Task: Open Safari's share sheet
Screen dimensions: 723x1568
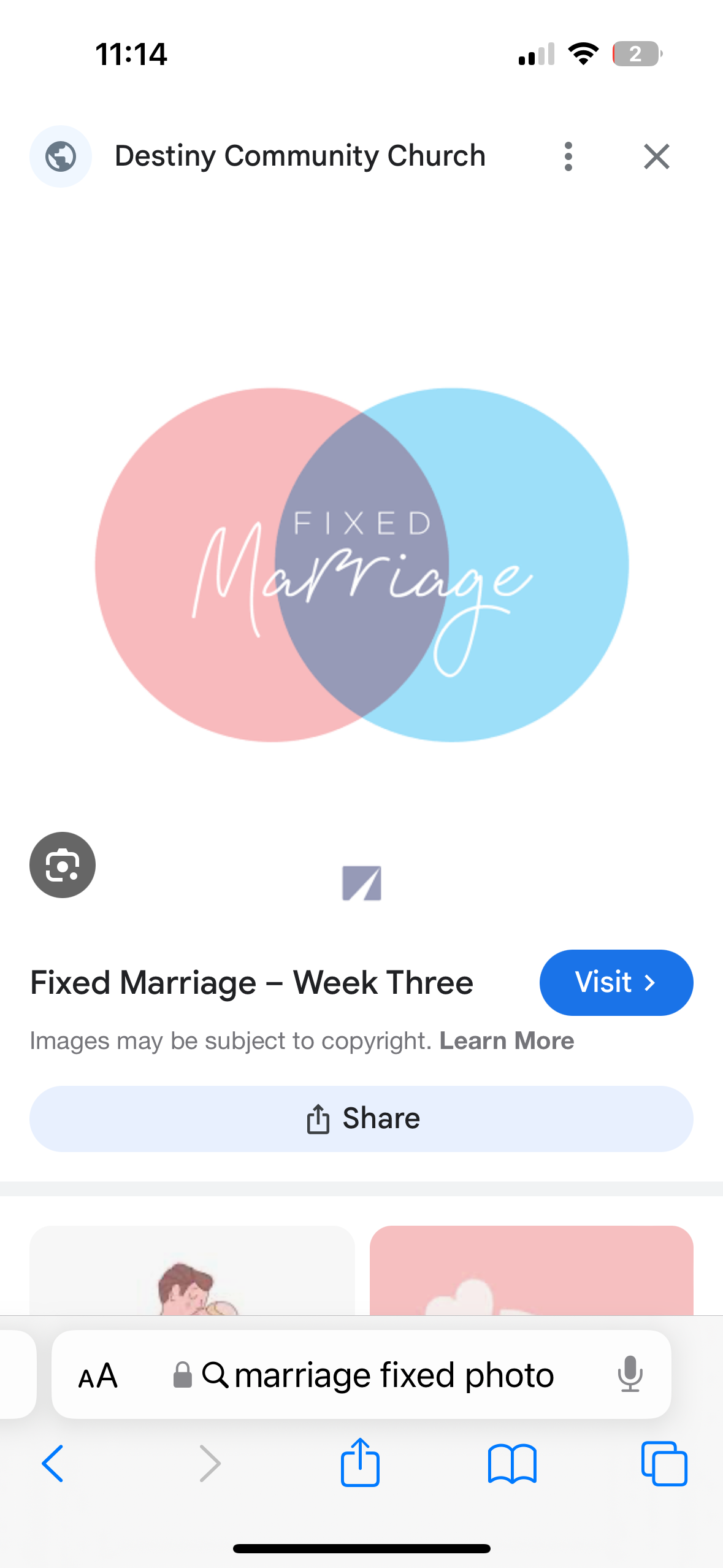Action: pyautogui.click(x=360, y=1462)
